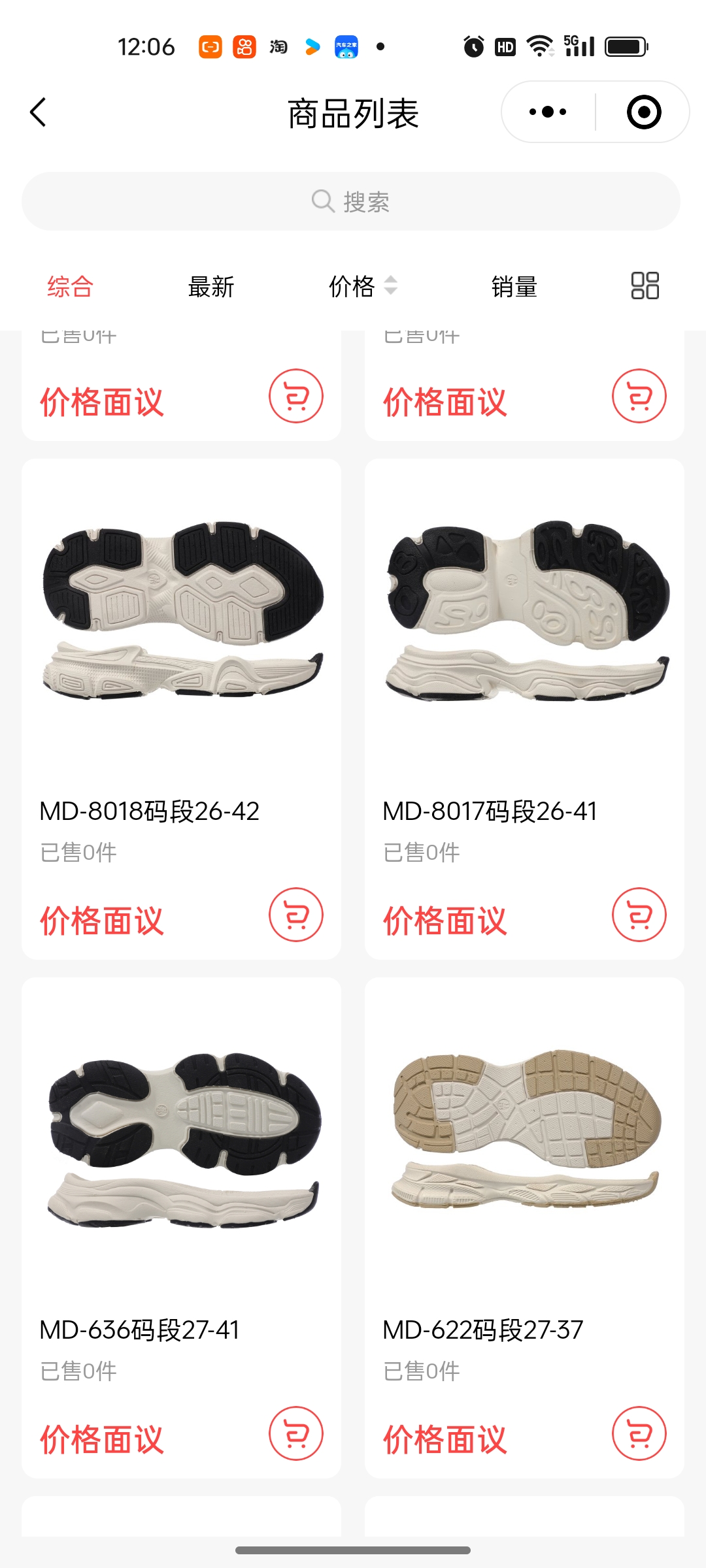
Task: Sort products by 价格
Action: [362, 286]
